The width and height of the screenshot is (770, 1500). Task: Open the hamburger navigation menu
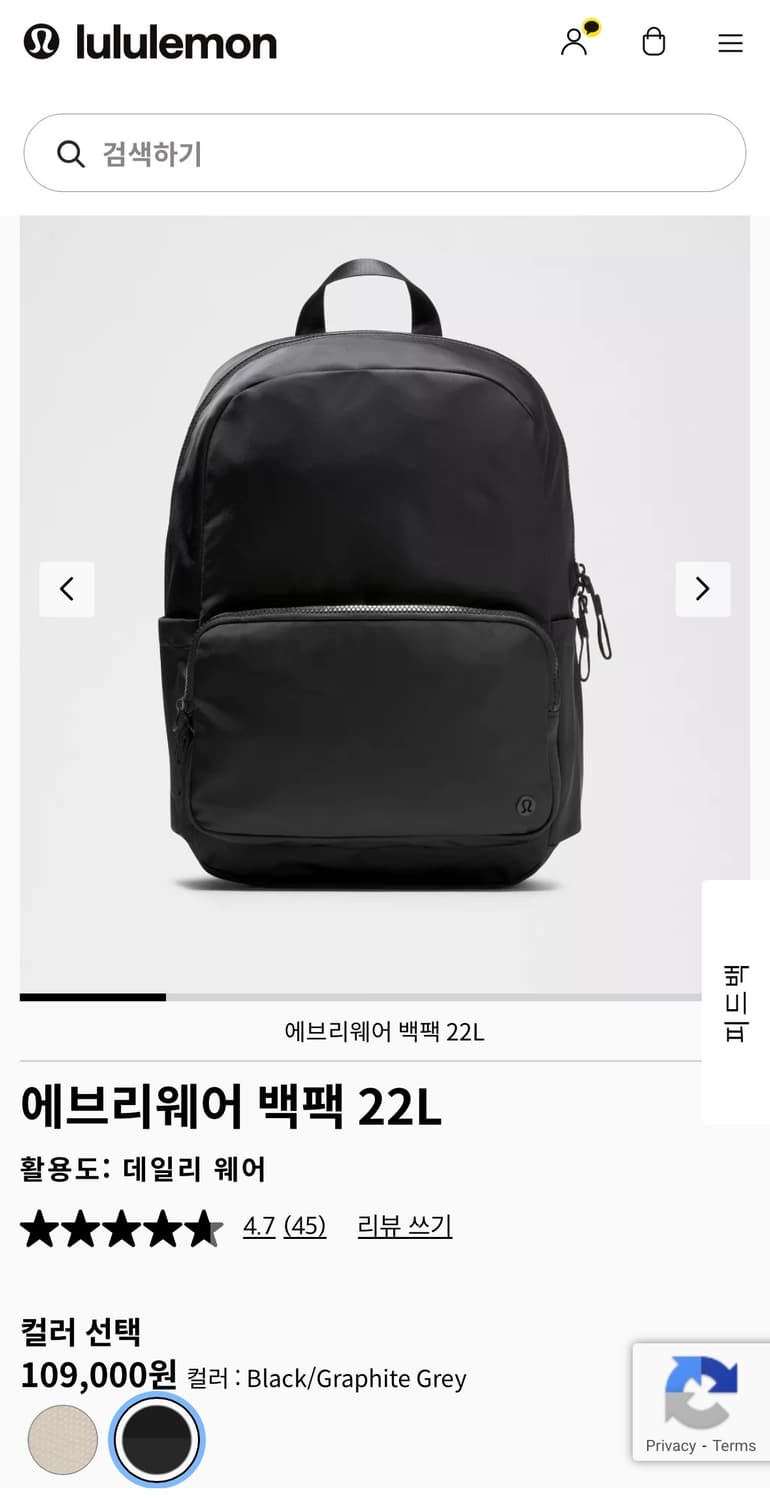[x=730, y=43]
